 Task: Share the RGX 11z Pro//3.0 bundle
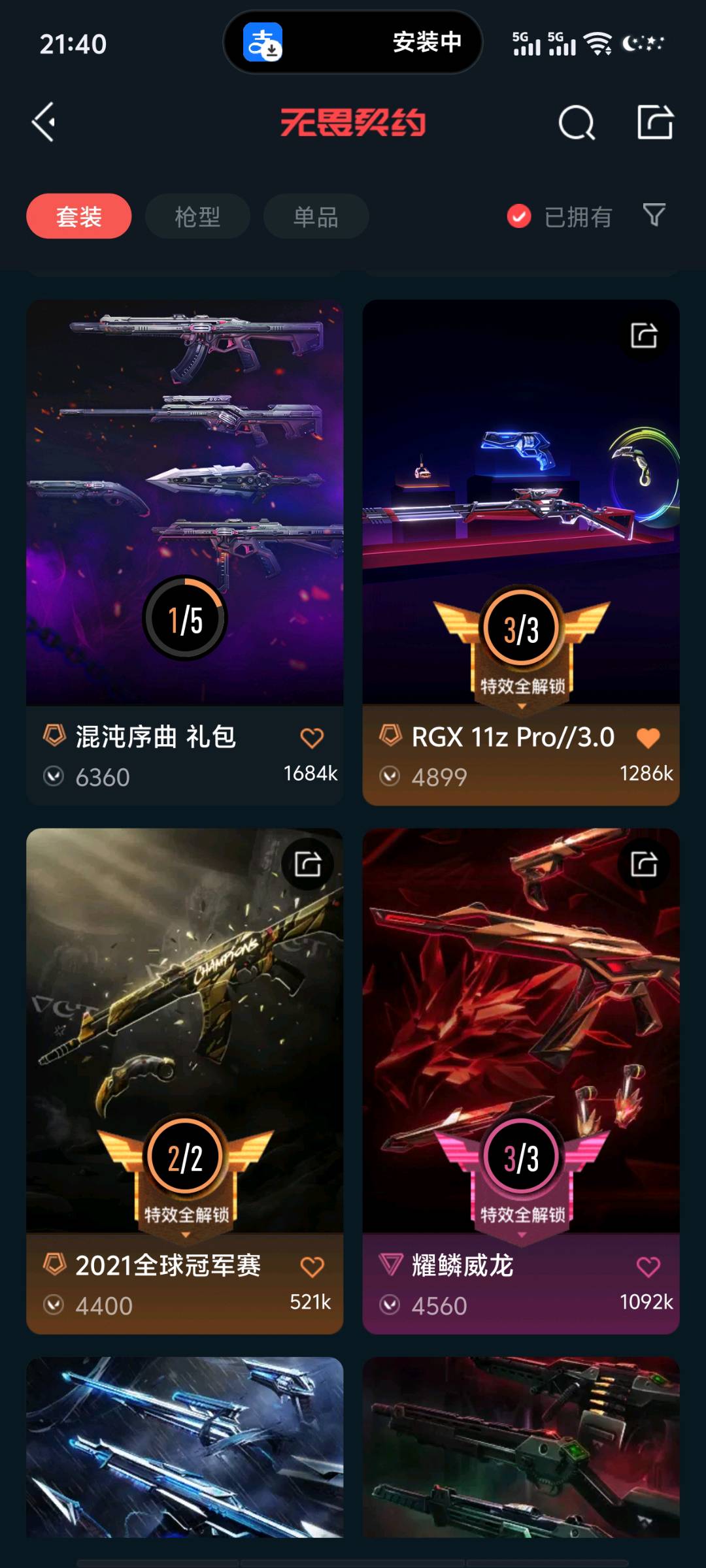644,336
